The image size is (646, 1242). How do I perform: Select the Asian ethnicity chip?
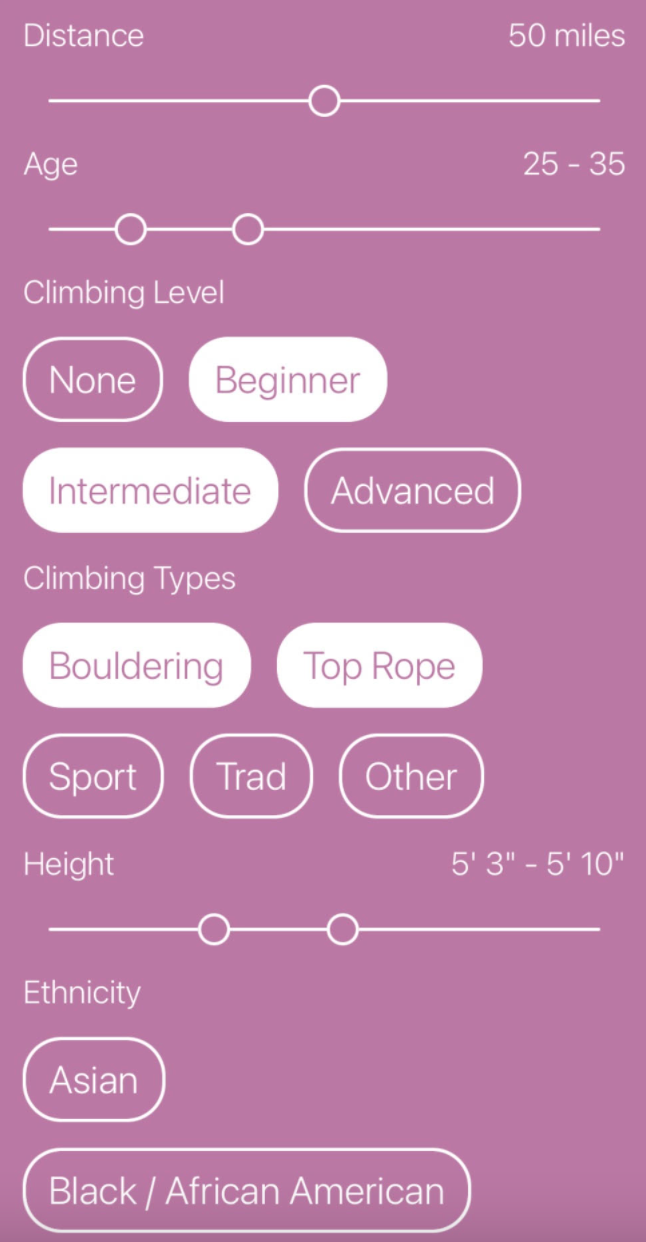(x=93, y=1080)
